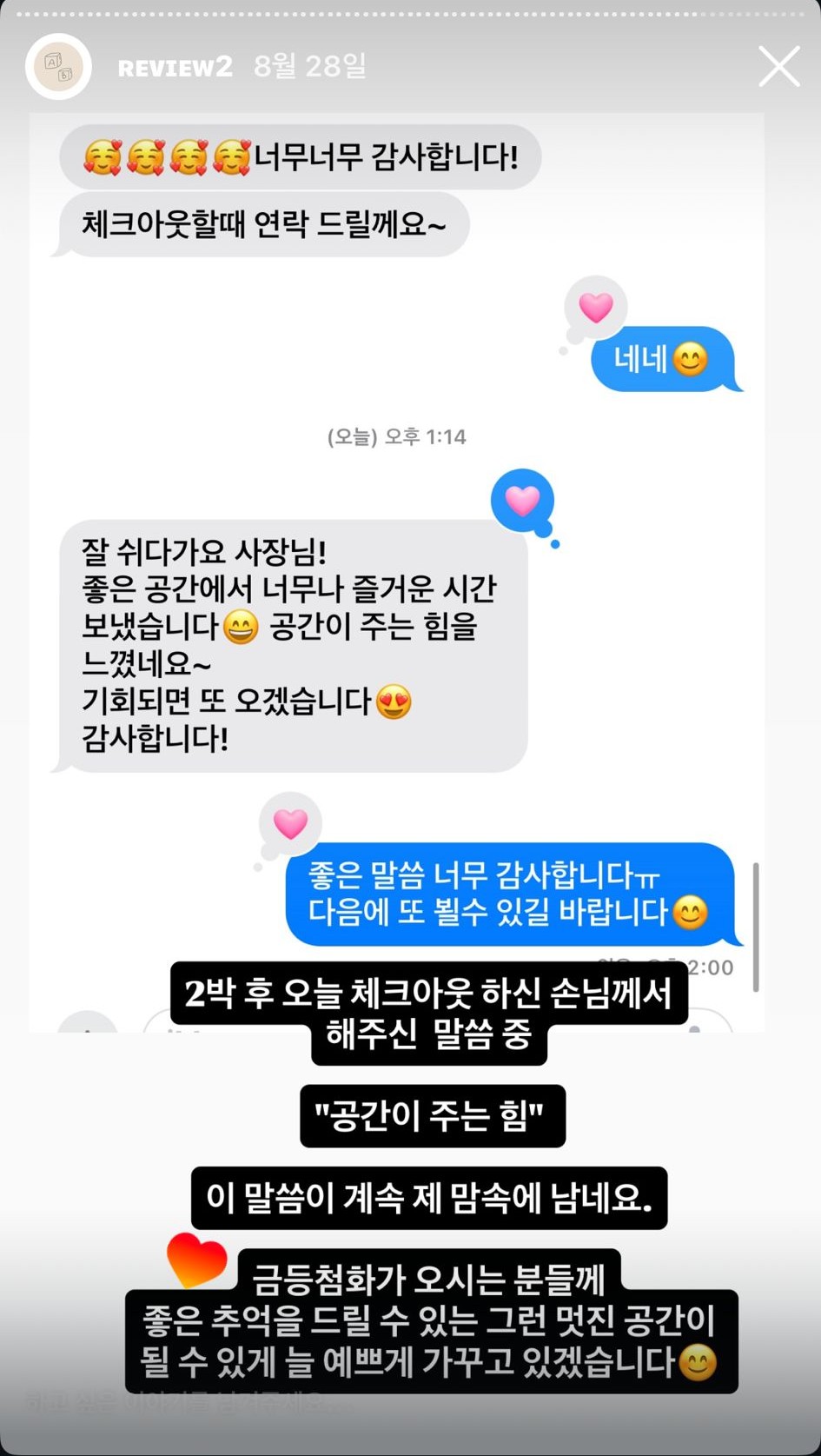Image resolution: width=821 pixels, height=1456 pixels.
Task: Close the story viewer
Action: 778,67
